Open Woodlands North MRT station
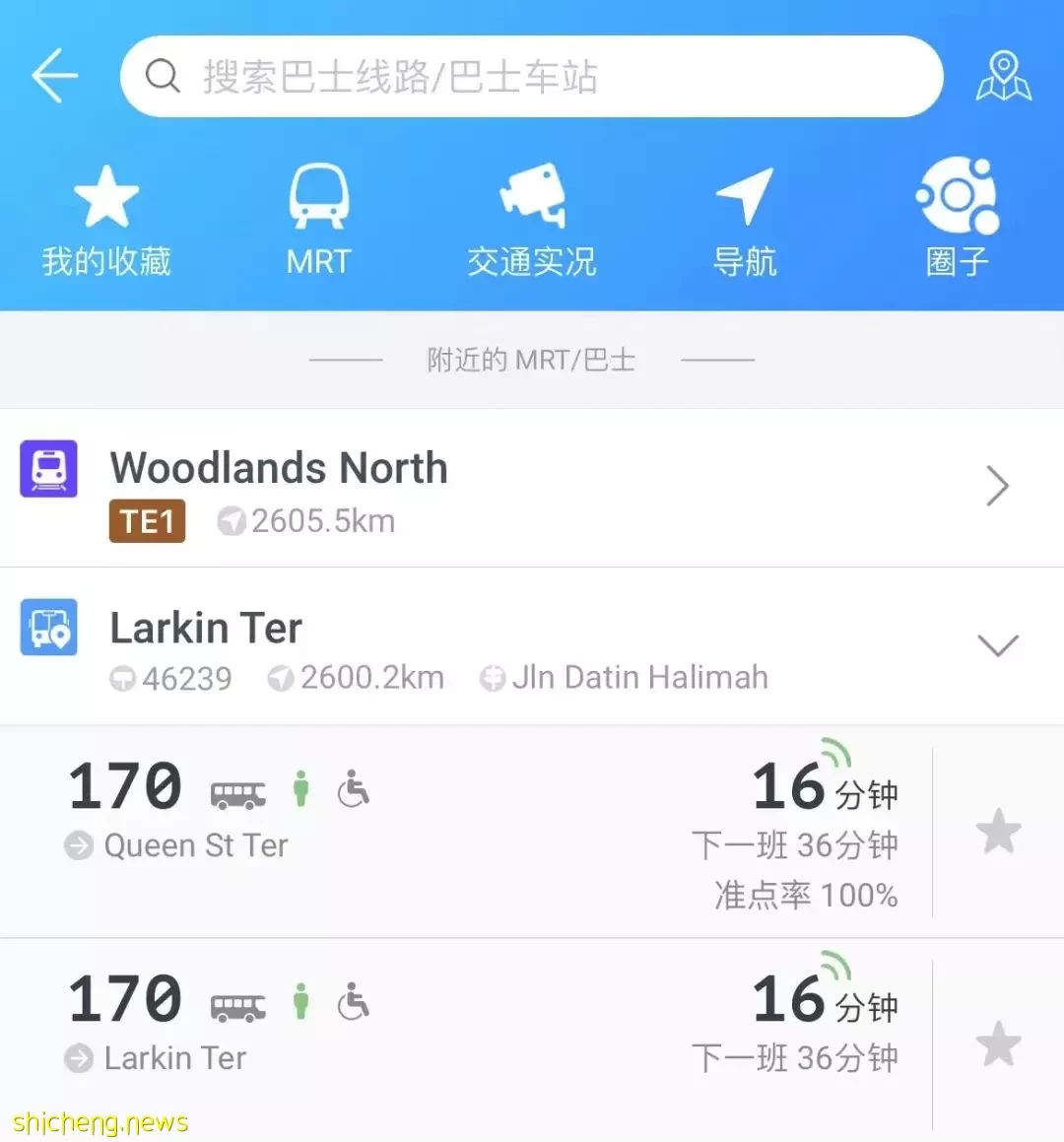Viewport: 1064px width, 1142px height. [x=532, y=488]
